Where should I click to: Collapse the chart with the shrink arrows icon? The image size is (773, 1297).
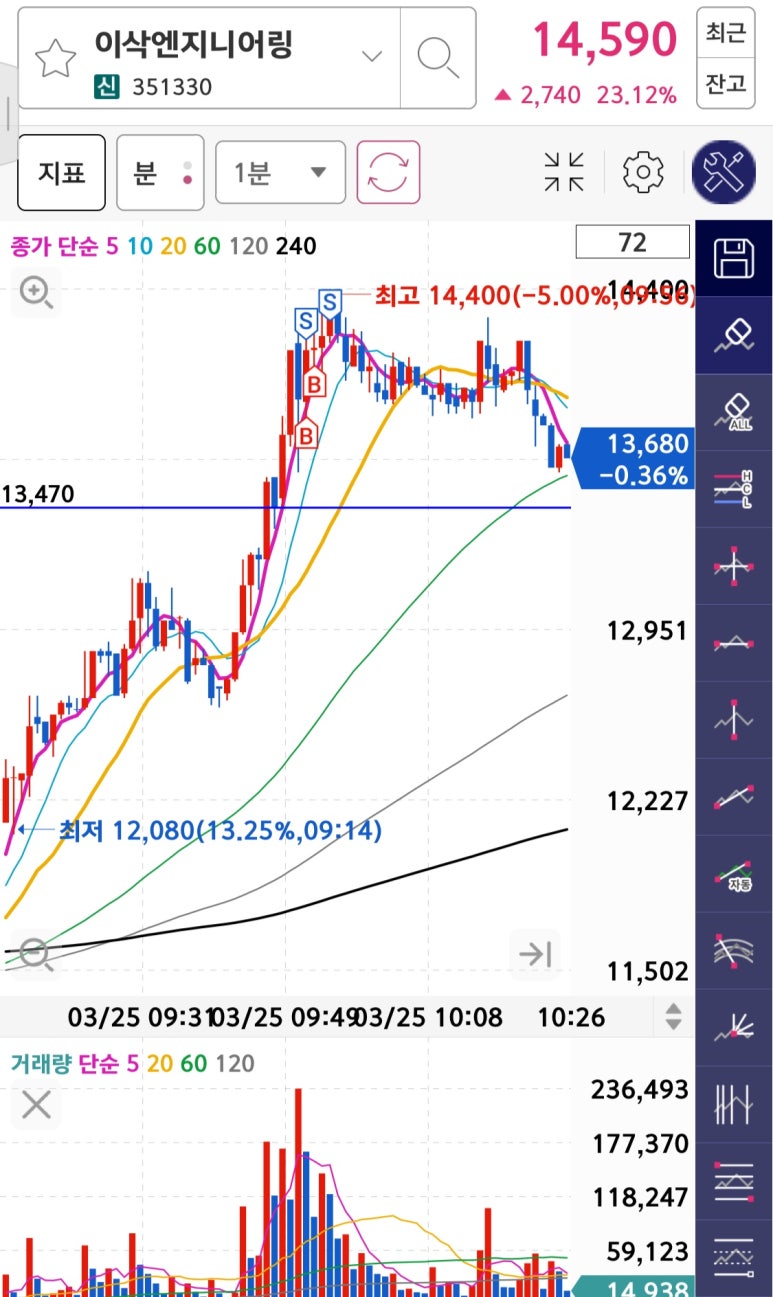tap(564, 172)
